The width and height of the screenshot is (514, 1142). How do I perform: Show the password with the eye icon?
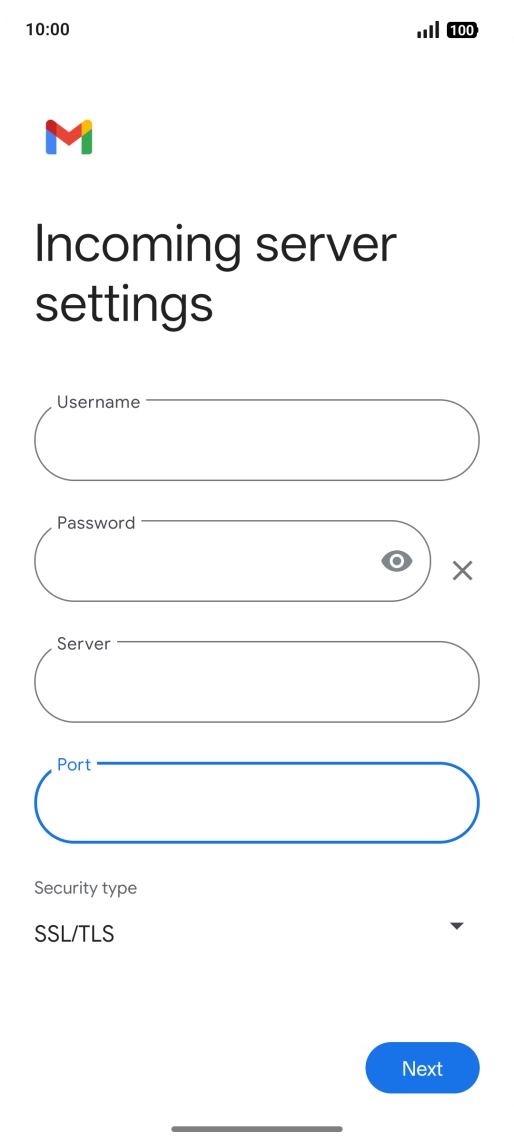pyautogui.click(x=397, y=561)
